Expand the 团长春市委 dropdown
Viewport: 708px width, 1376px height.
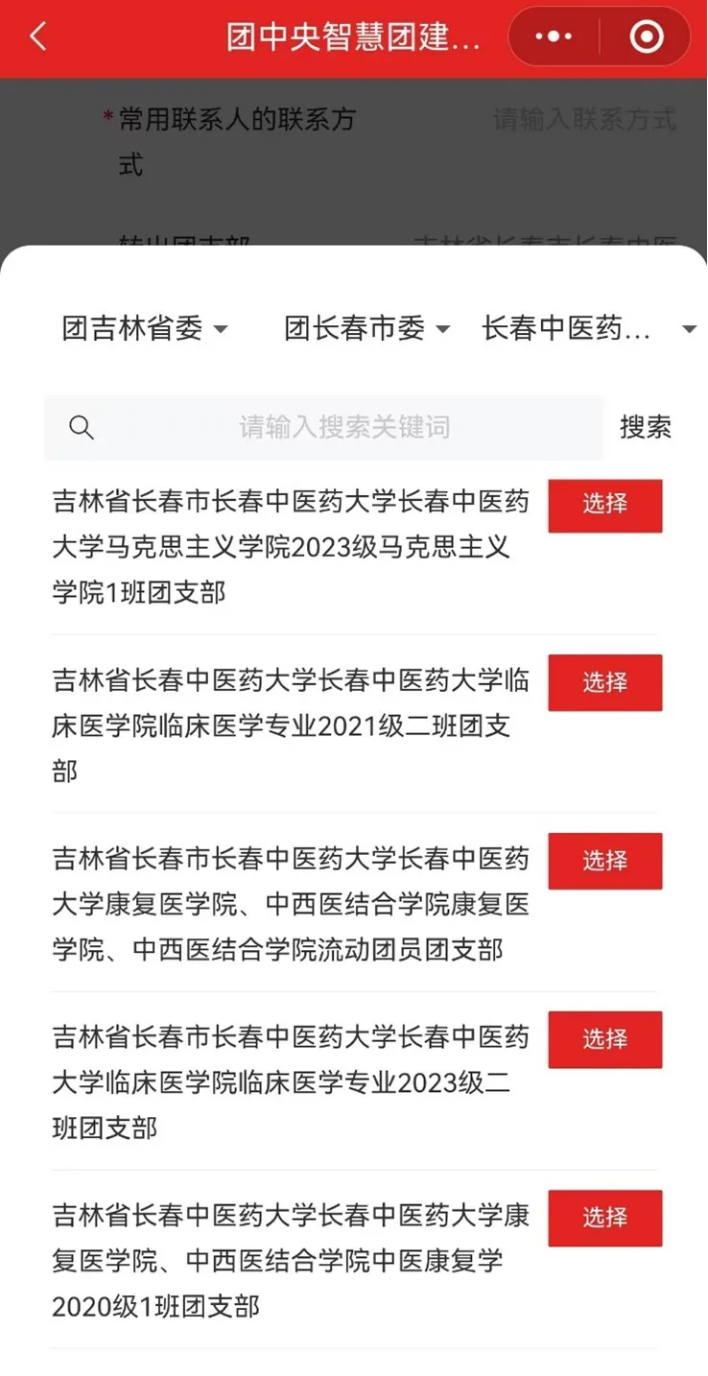(366, 328)
